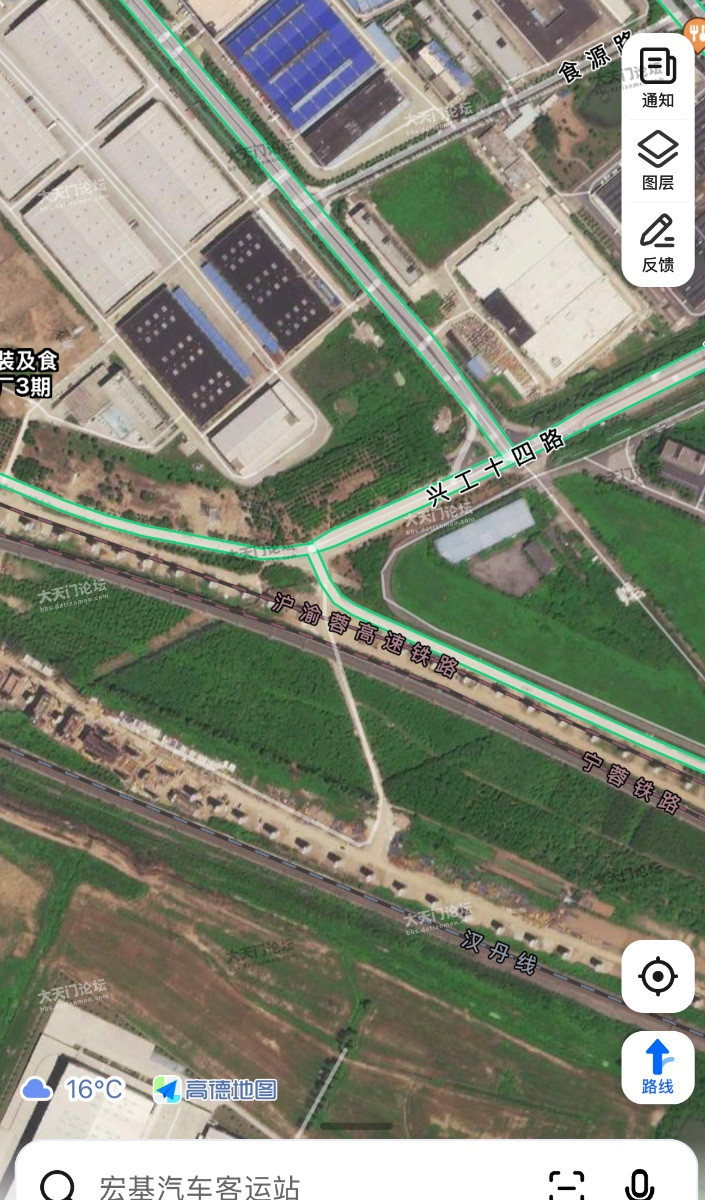This screenshot has width=705, height=1200.
Task: Recenter map on my location
Action: click(x=657, y=976)
